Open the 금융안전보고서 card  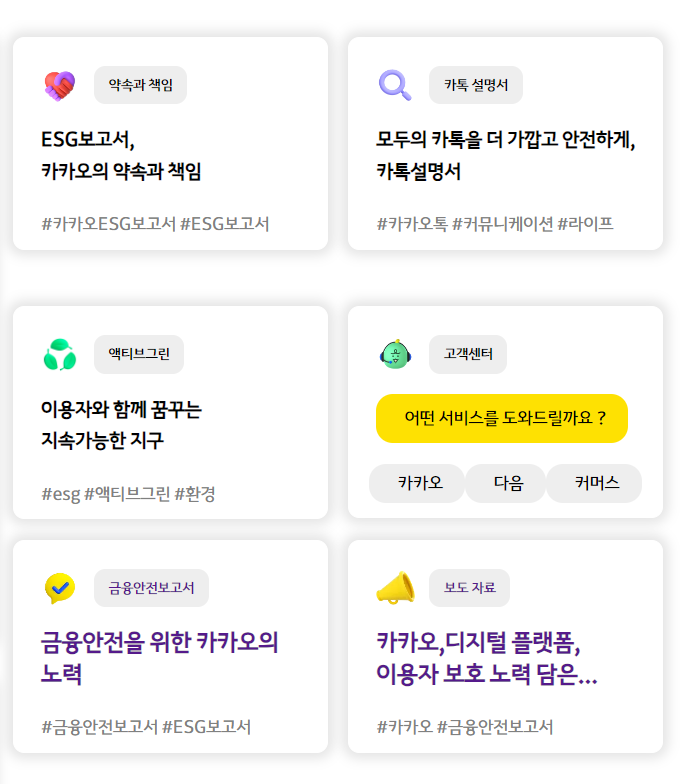(170, 657)
